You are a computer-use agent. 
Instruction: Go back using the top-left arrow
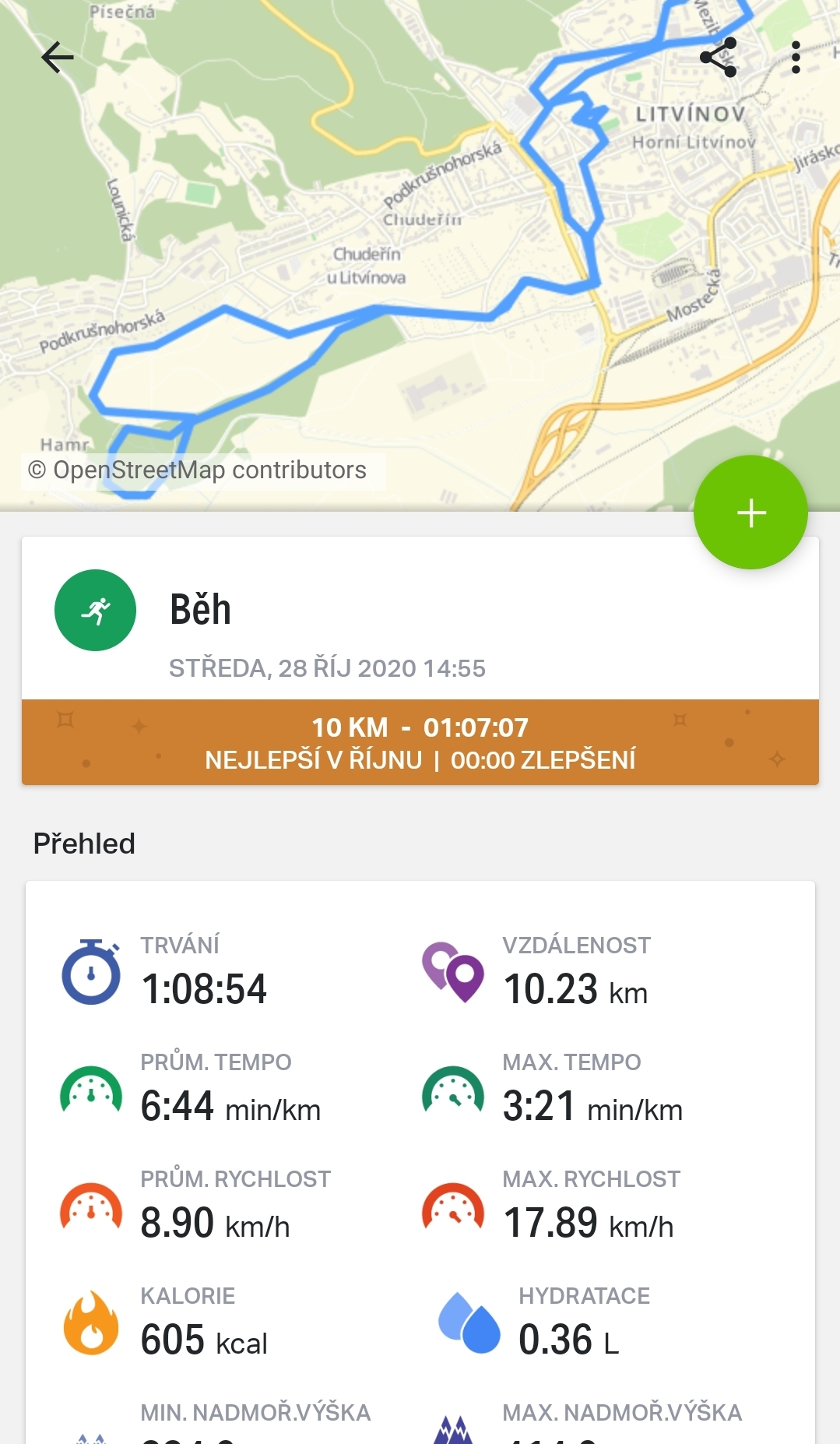(x=58, y=57)
